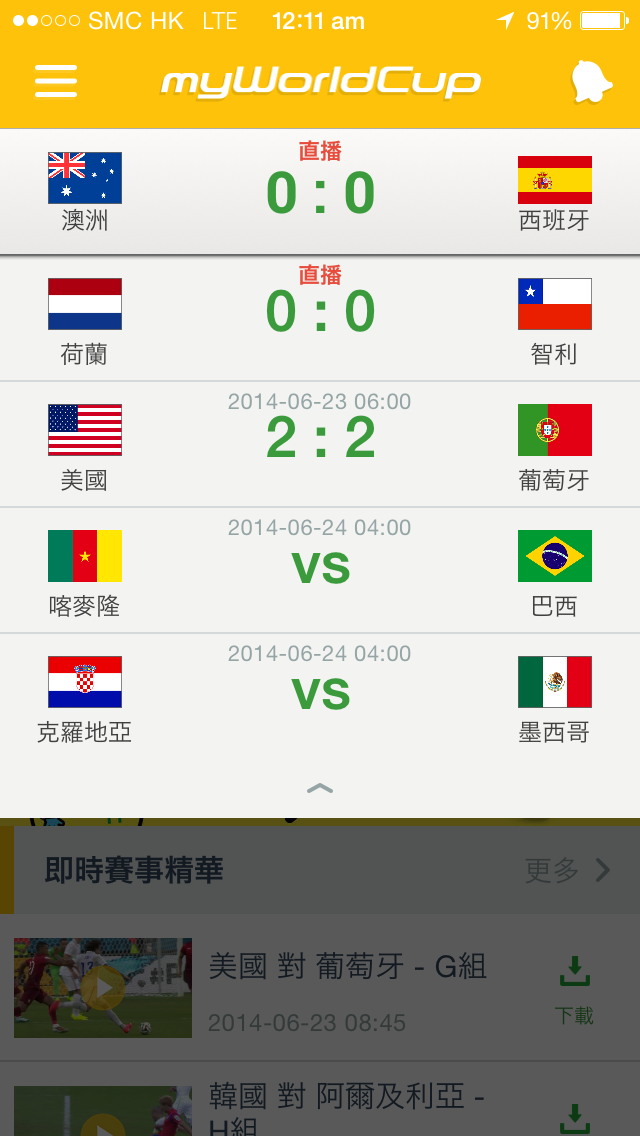Open the 喀麥隆 vs 巴西 fixture
The width and height of the screenshot is (640, 1136).
point(320,570)
